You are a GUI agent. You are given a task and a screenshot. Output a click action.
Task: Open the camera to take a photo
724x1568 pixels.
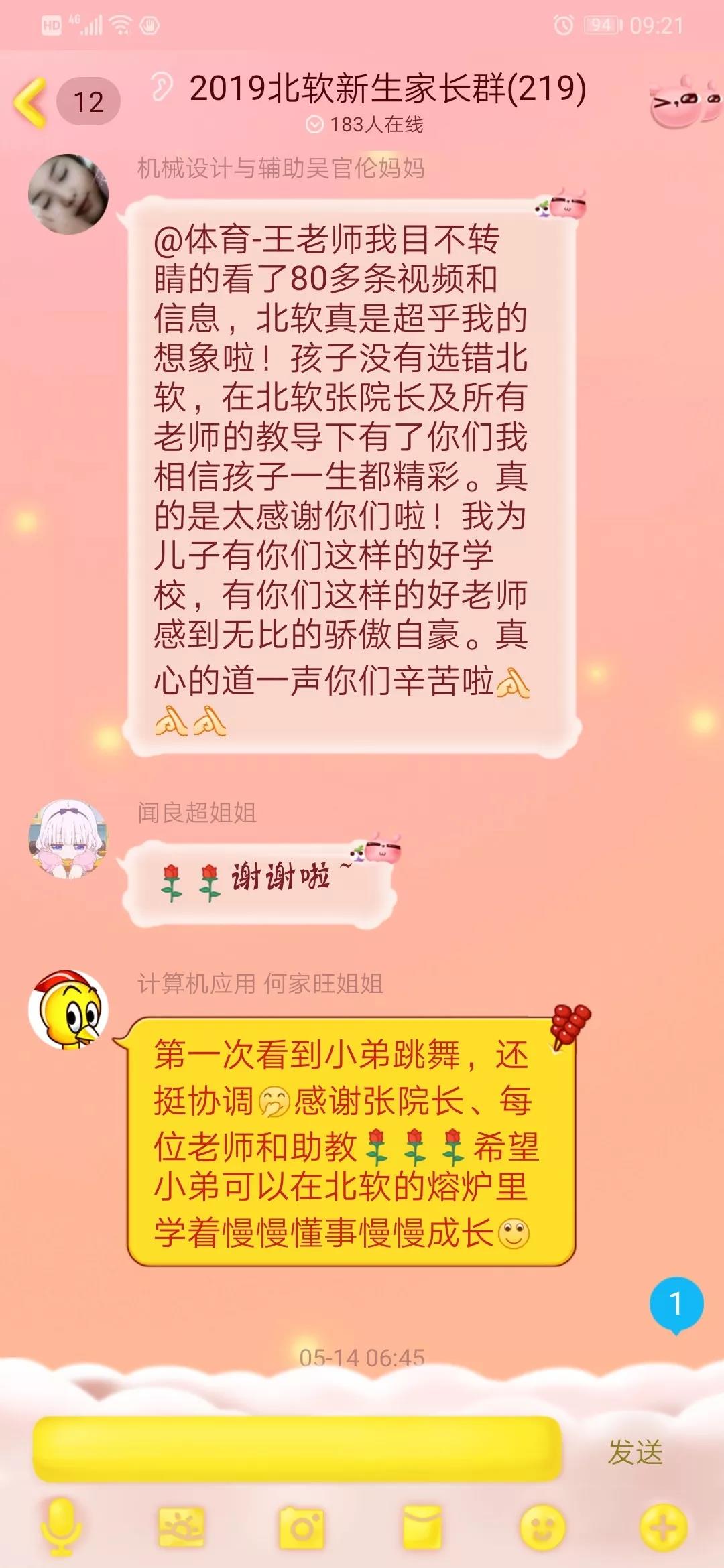click(x=302, y=1528)
